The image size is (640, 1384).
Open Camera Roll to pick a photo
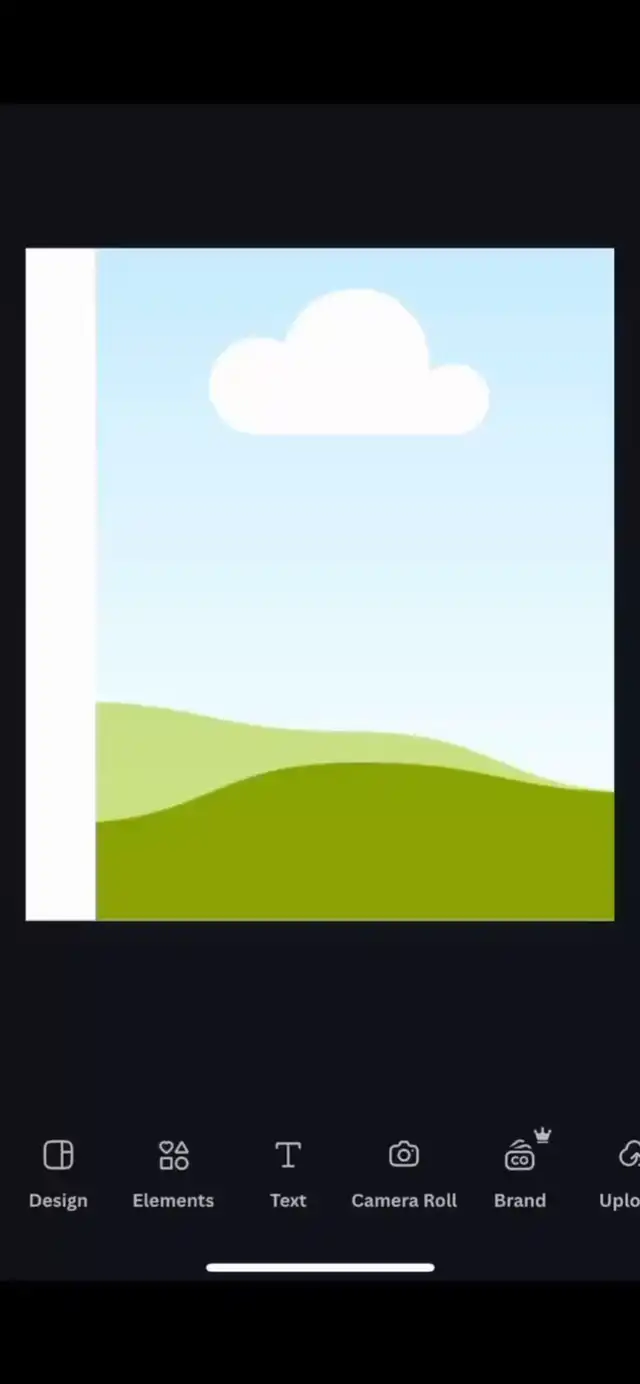tap(404, 1174)
